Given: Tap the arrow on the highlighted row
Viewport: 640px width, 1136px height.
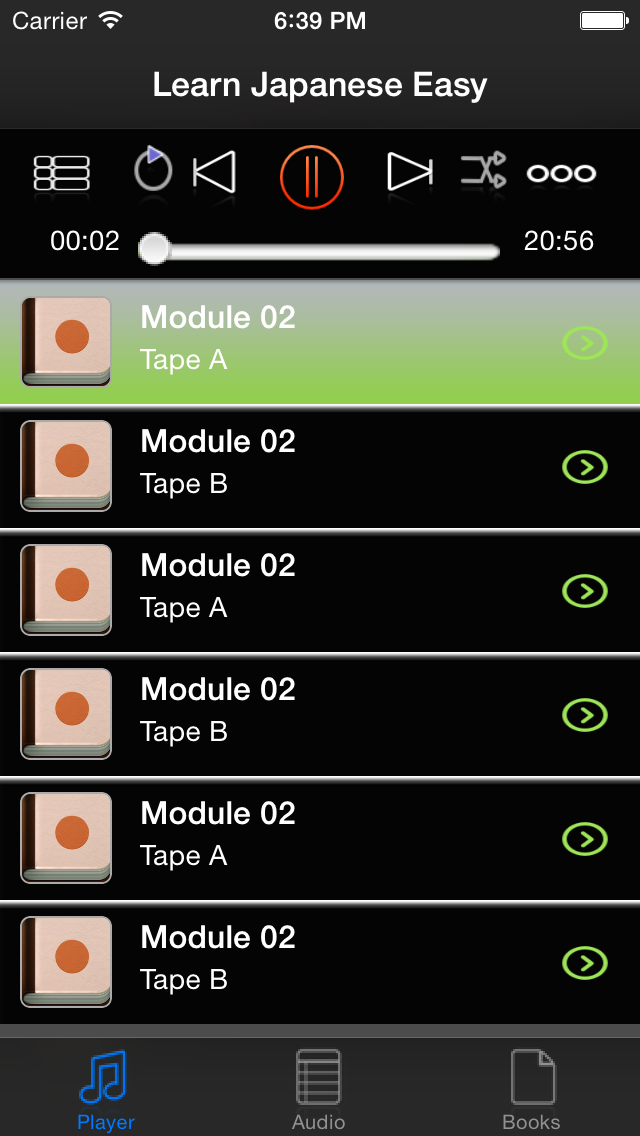Looking at the screenshot, I should (585, 343).
